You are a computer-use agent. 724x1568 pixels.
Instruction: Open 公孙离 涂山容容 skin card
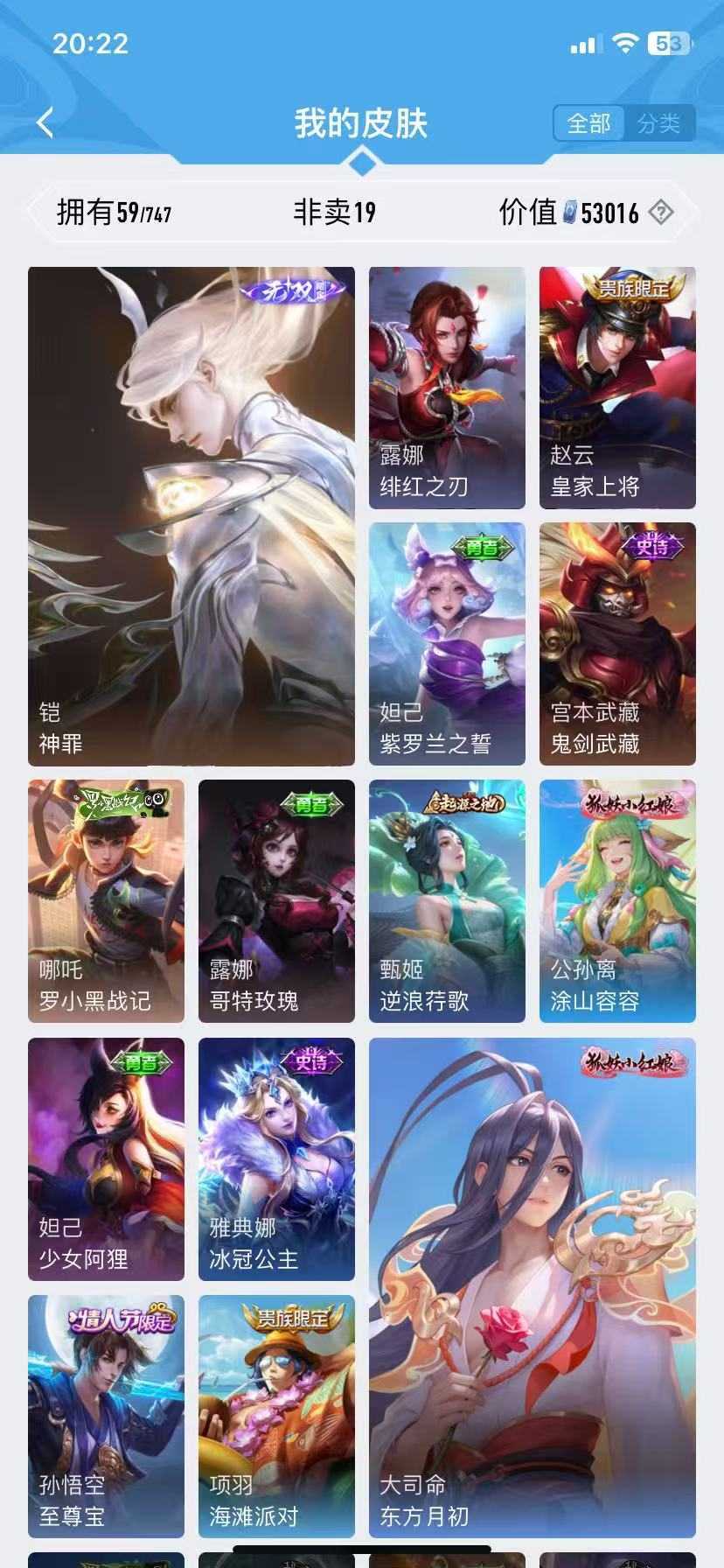pyautogui.click(x=617, y=900)
